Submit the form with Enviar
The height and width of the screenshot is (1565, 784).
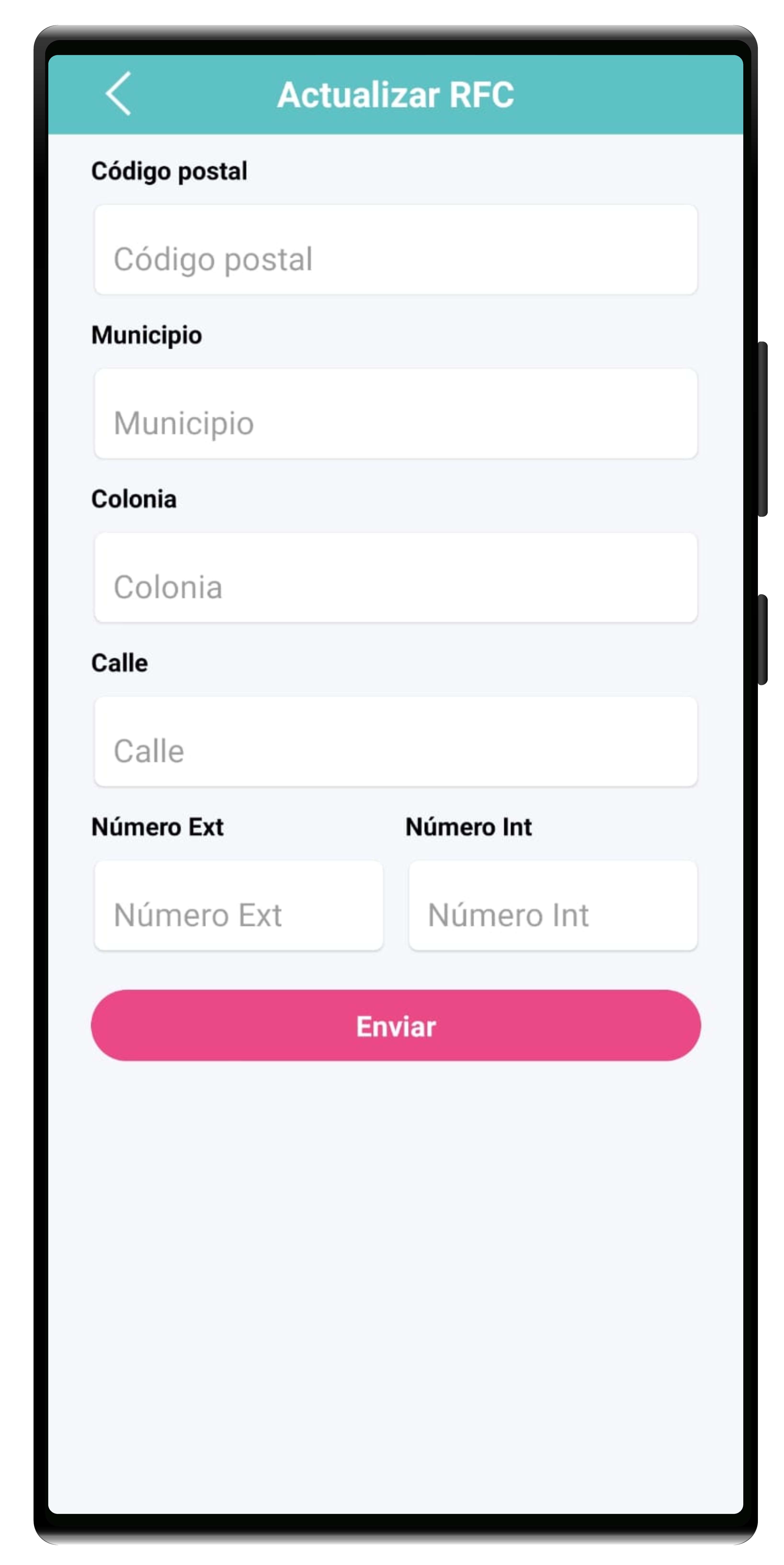click(395, 1026)
